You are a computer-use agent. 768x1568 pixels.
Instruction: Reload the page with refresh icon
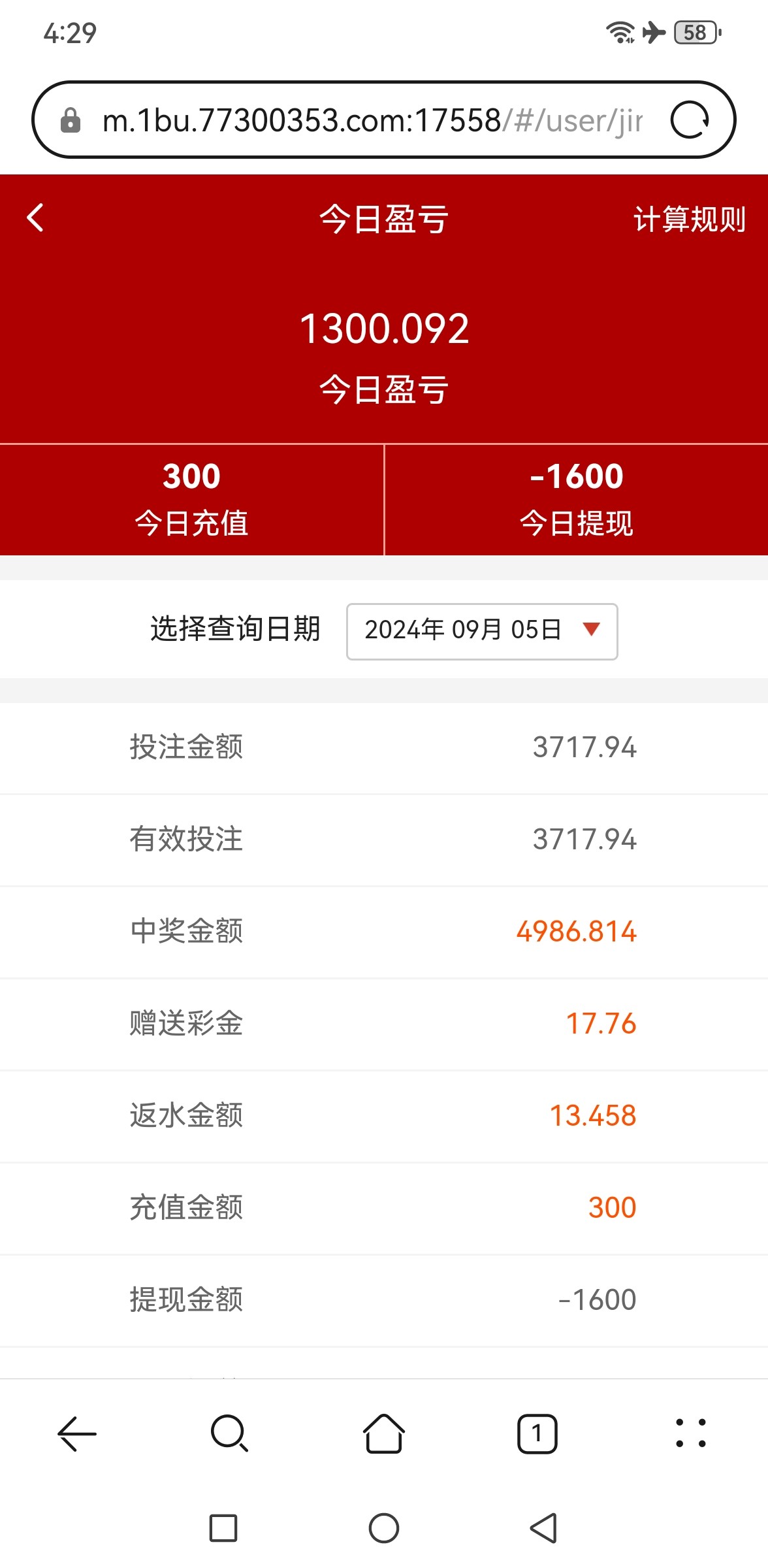(690, 120)
